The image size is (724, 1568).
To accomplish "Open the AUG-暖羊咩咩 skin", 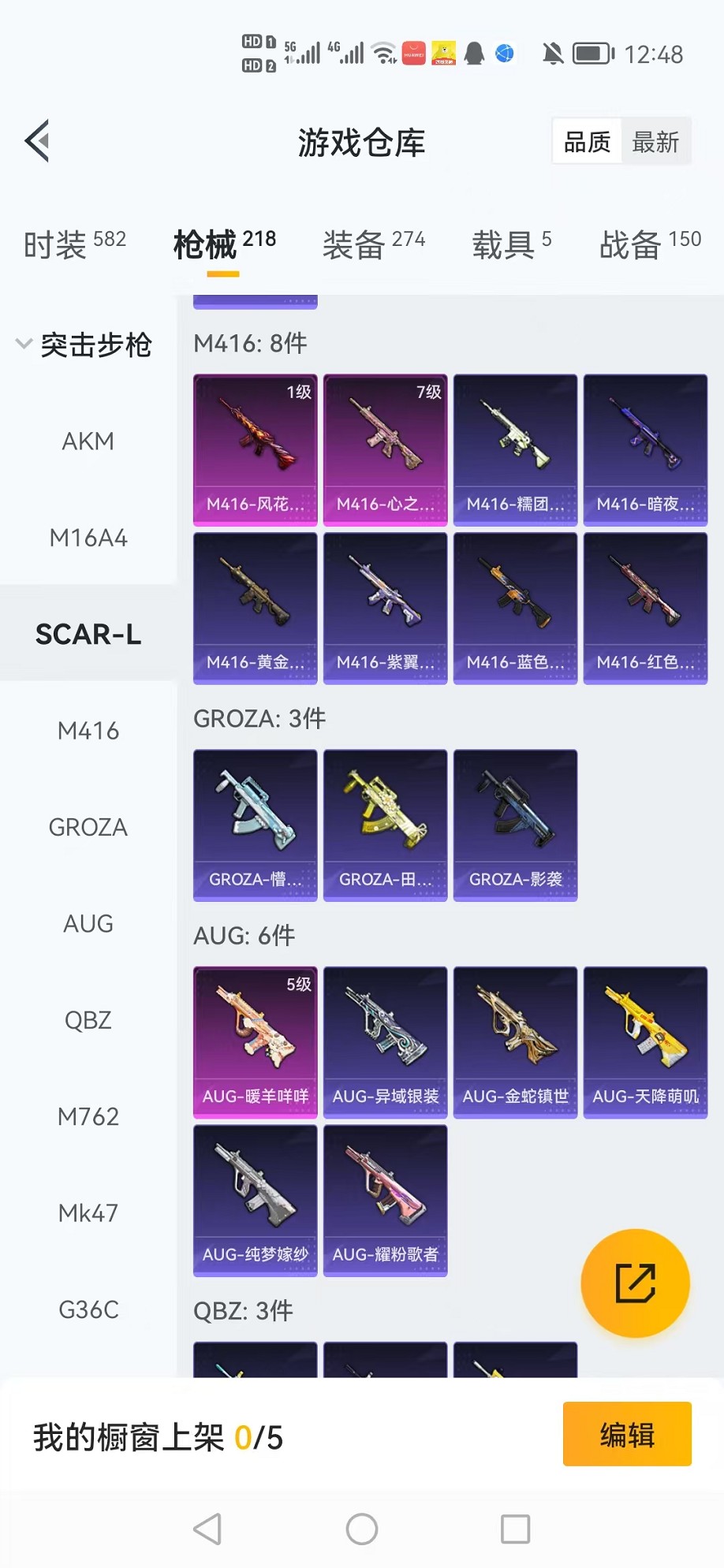I will click(255, 1041).
